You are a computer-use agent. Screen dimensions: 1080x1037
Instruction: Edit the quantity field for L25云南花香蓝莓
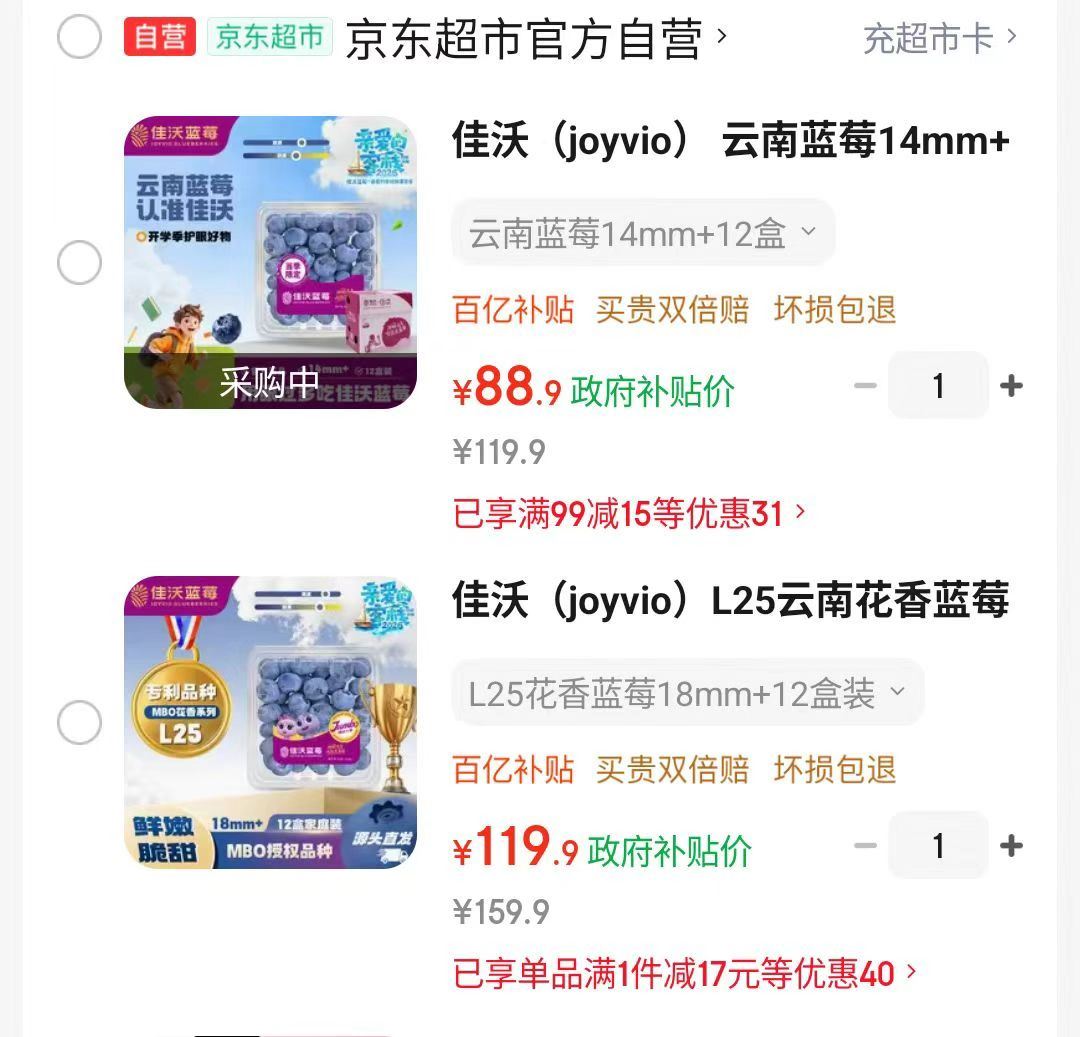tap(937, 846)
